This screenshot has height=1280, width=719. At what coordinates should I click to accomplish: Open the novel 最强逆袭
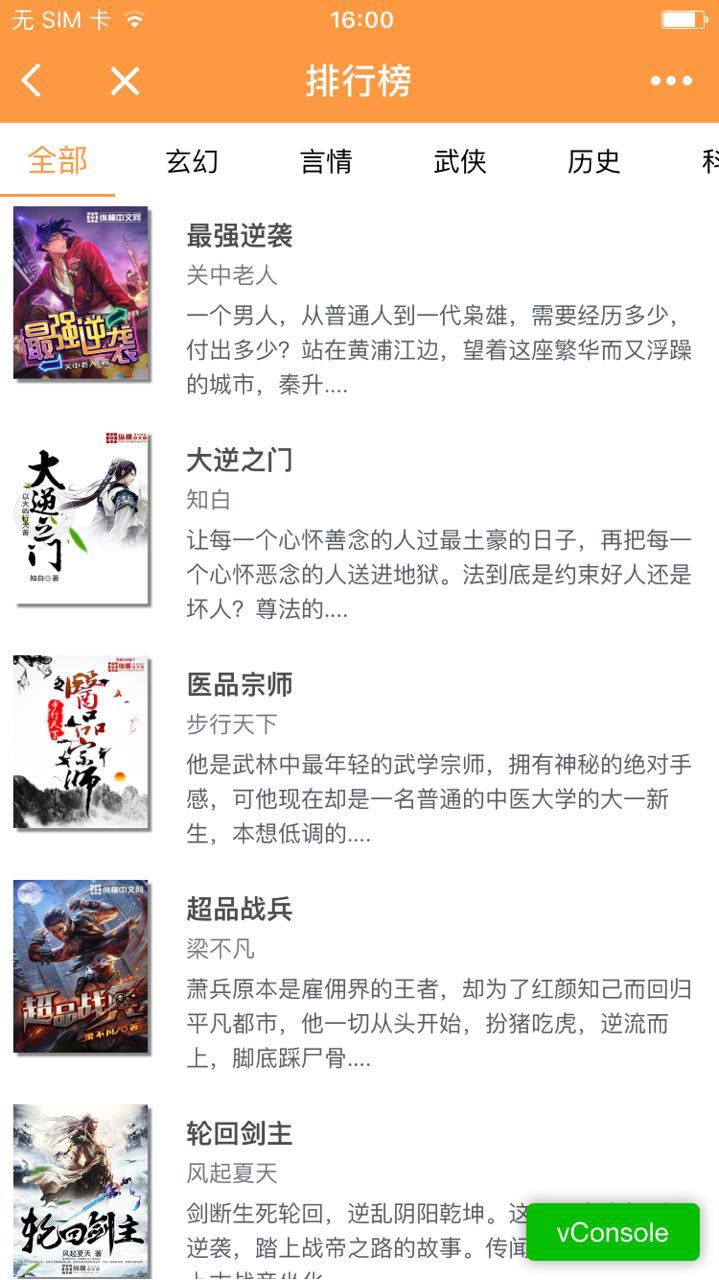(x=239, y=236)
